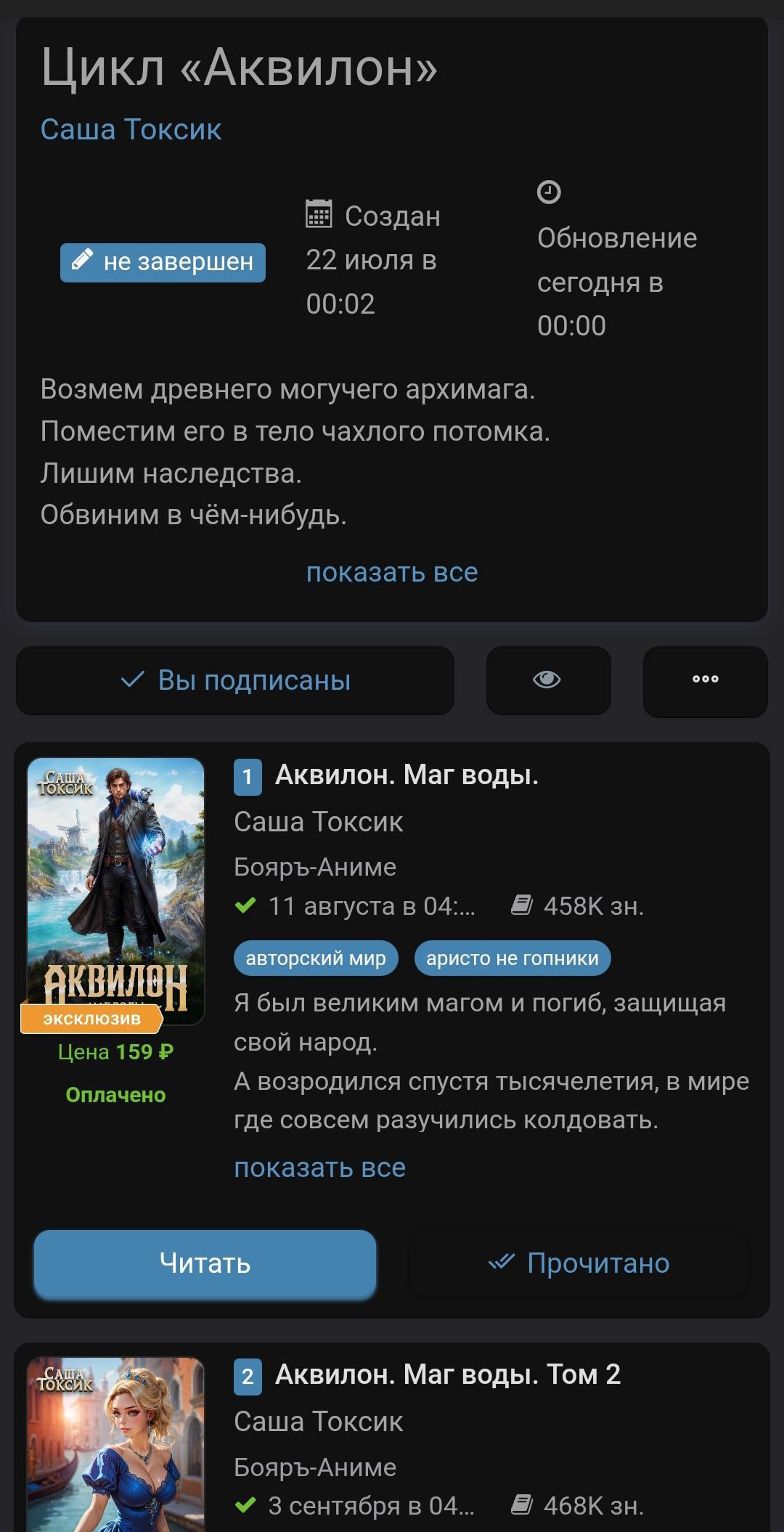Select the авторский мир tag
This screenshot has height=1532, width=784.
pos(316,958)
